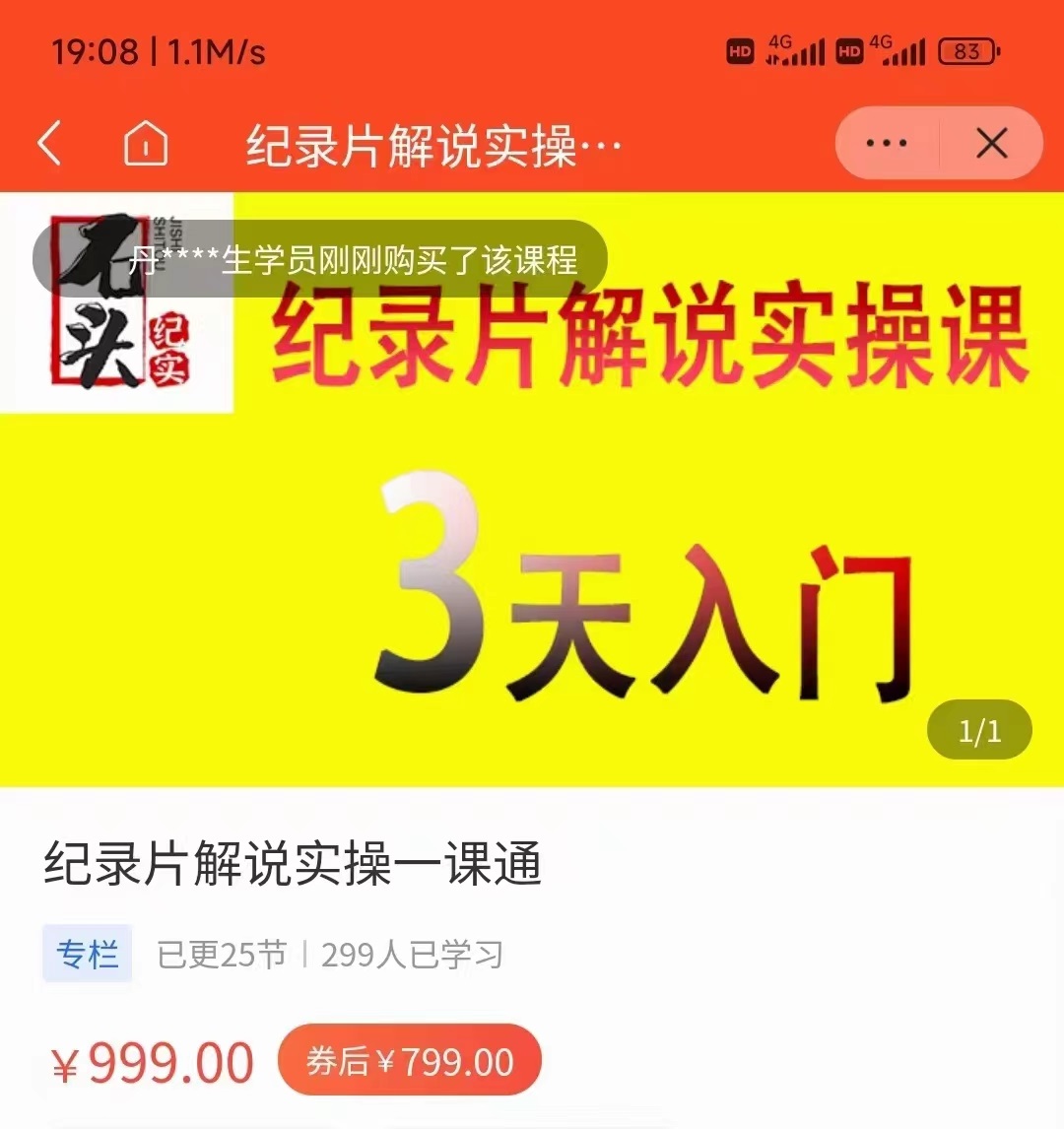Image resolution: width=1064 pixels, height=1129 pixels.
Task: Go back using the top-left arrow
Action: [x=50, y=144]
